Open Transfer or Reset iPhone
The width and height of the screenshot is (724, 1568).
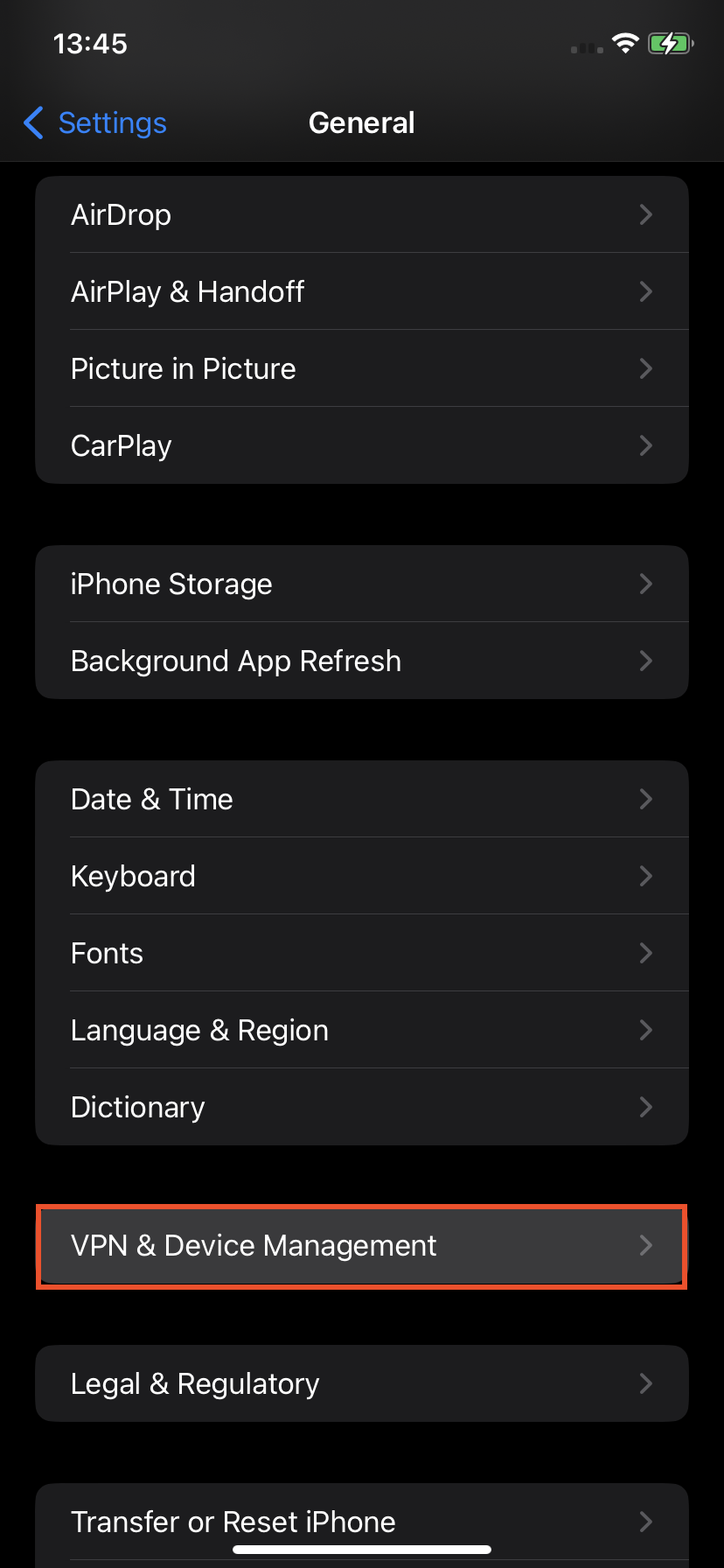[362, 1521]
